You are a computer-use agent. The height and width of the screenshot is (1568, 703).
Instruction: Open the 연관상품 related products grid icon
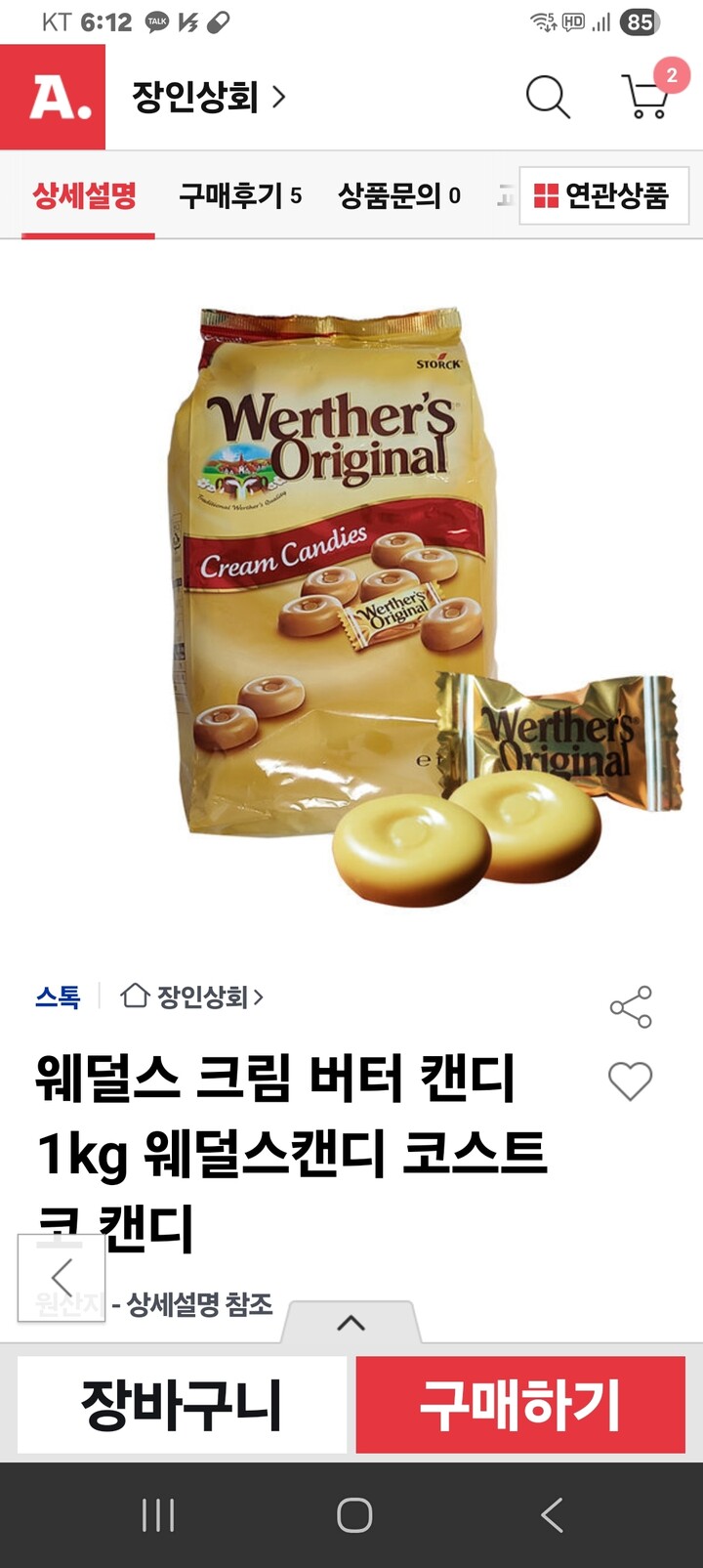pos(546,195)
